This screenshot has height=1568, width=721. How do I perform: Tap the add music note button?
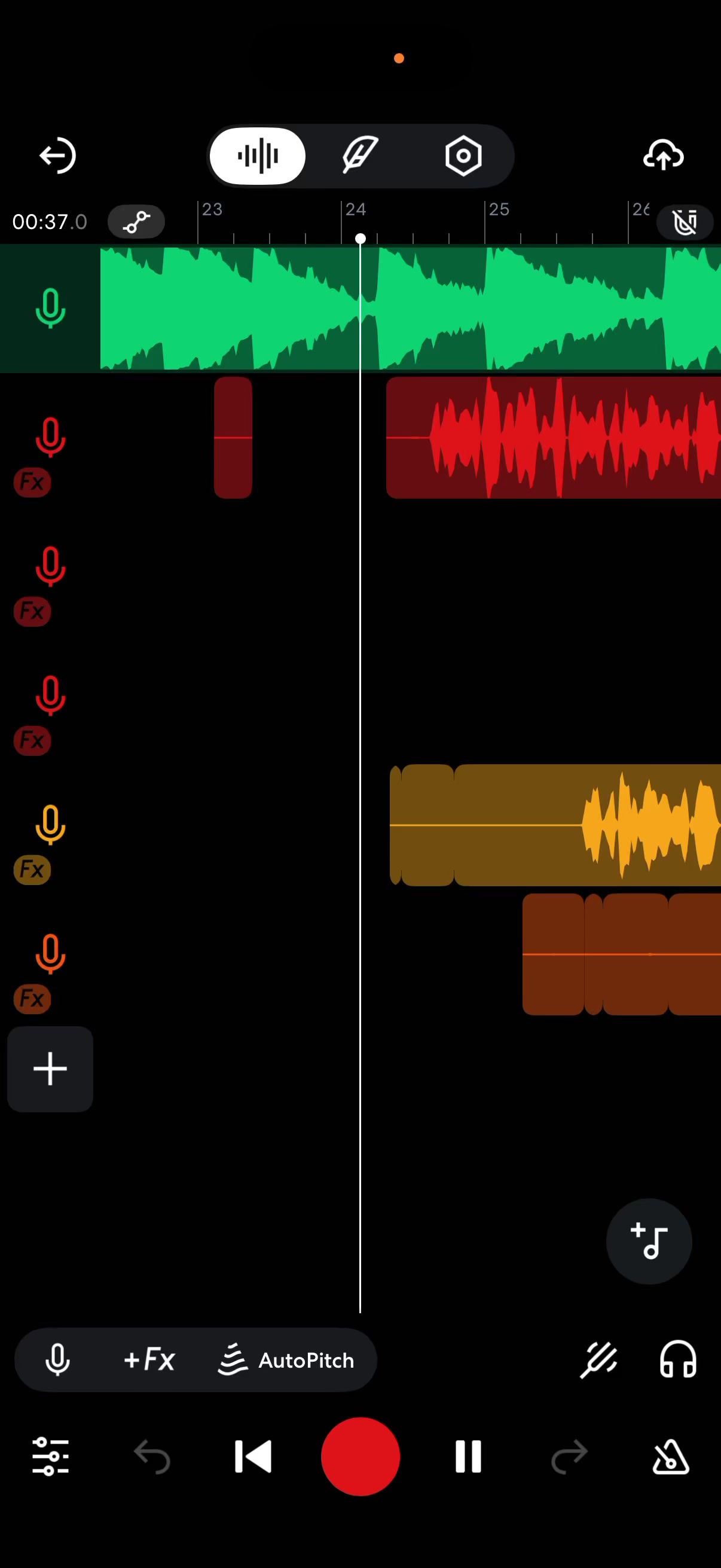pyautogui.click(x=649, y=1240)
